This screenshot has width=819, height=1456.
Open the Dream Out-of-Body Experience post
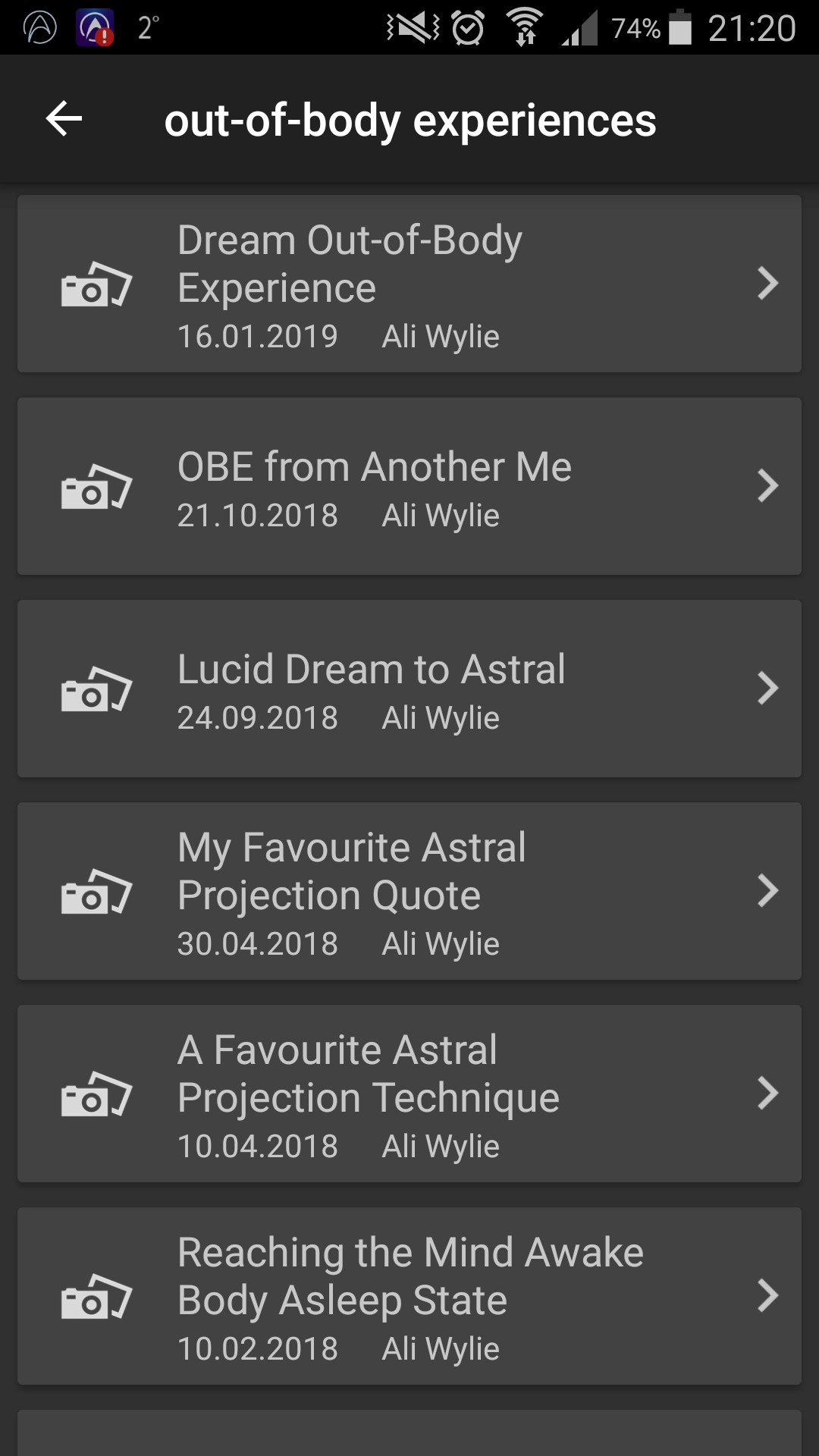pos(409,284)
